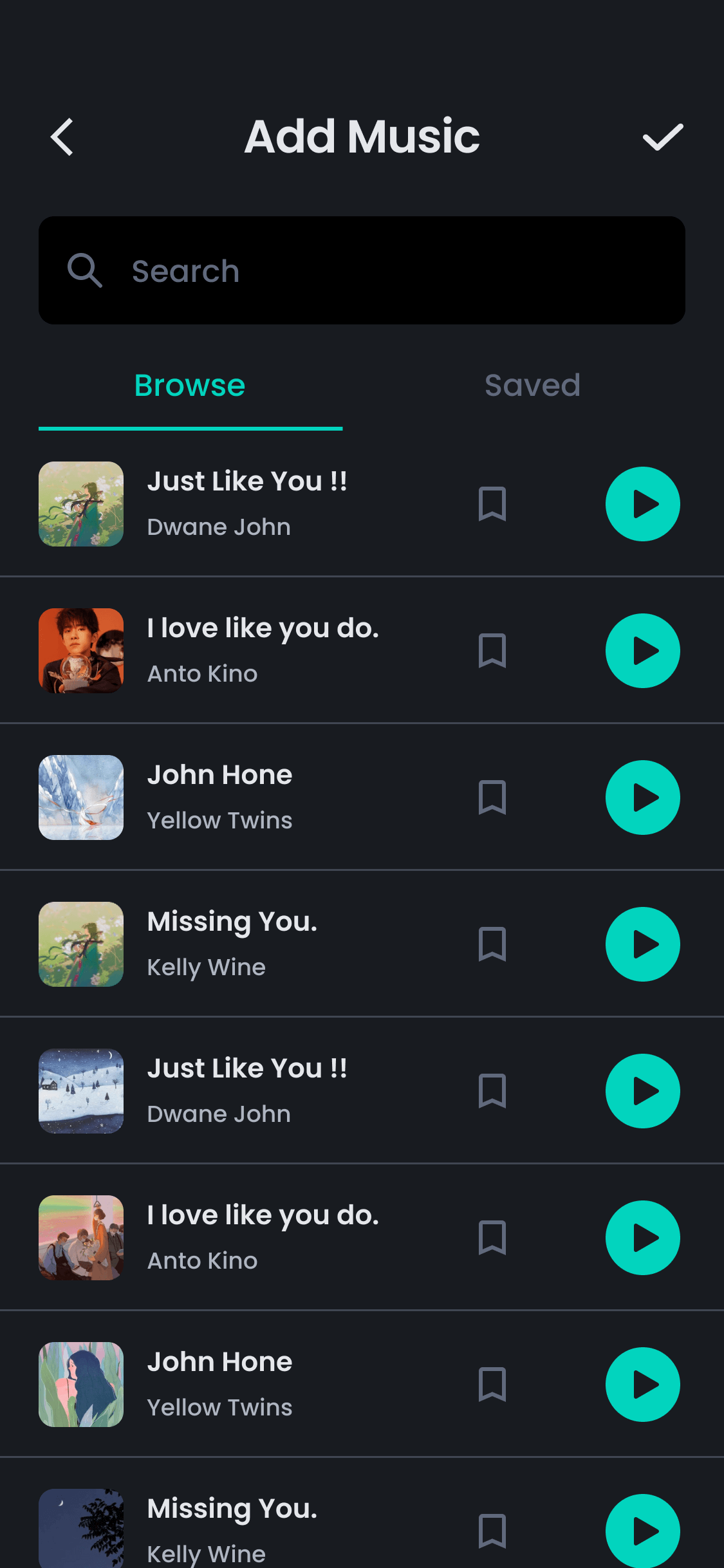This screenshot has width=724, height=1568.
Task: Play Just Like You with the snowy cover
Action: (x=642, y=1091)
